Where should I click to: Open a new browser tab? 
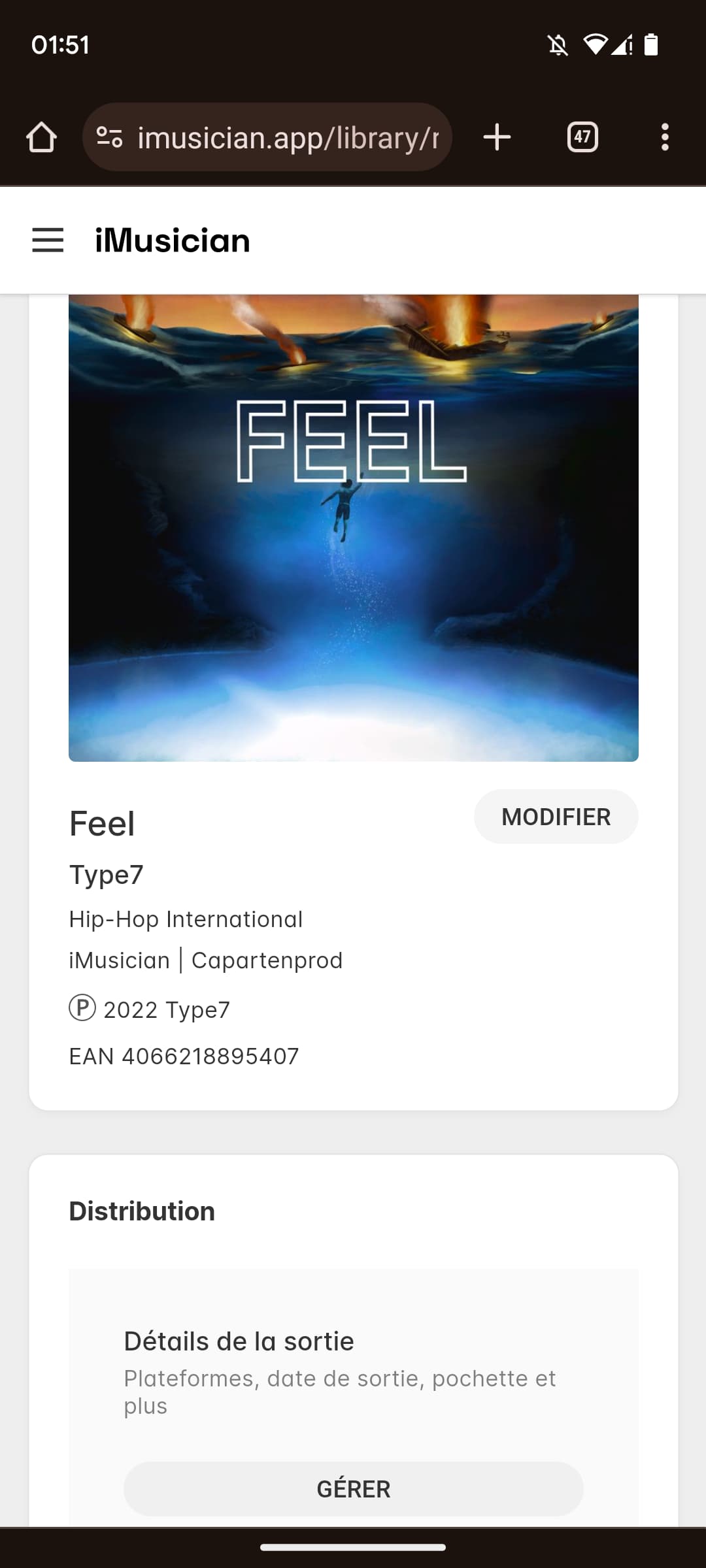tap(497, 137)
